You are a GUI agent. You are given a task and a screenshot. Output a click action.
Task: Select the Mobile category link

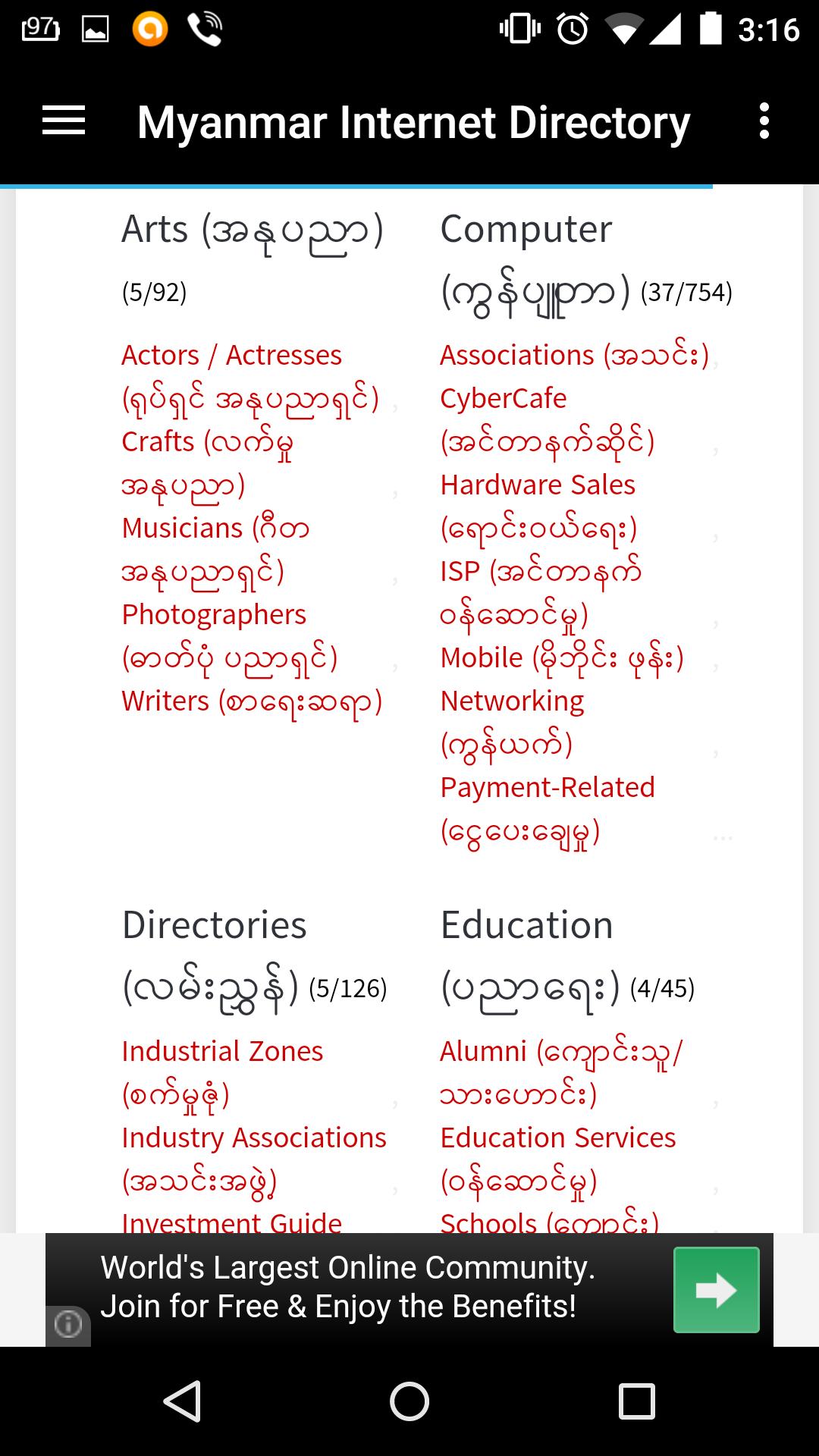(x=562, y=658)
